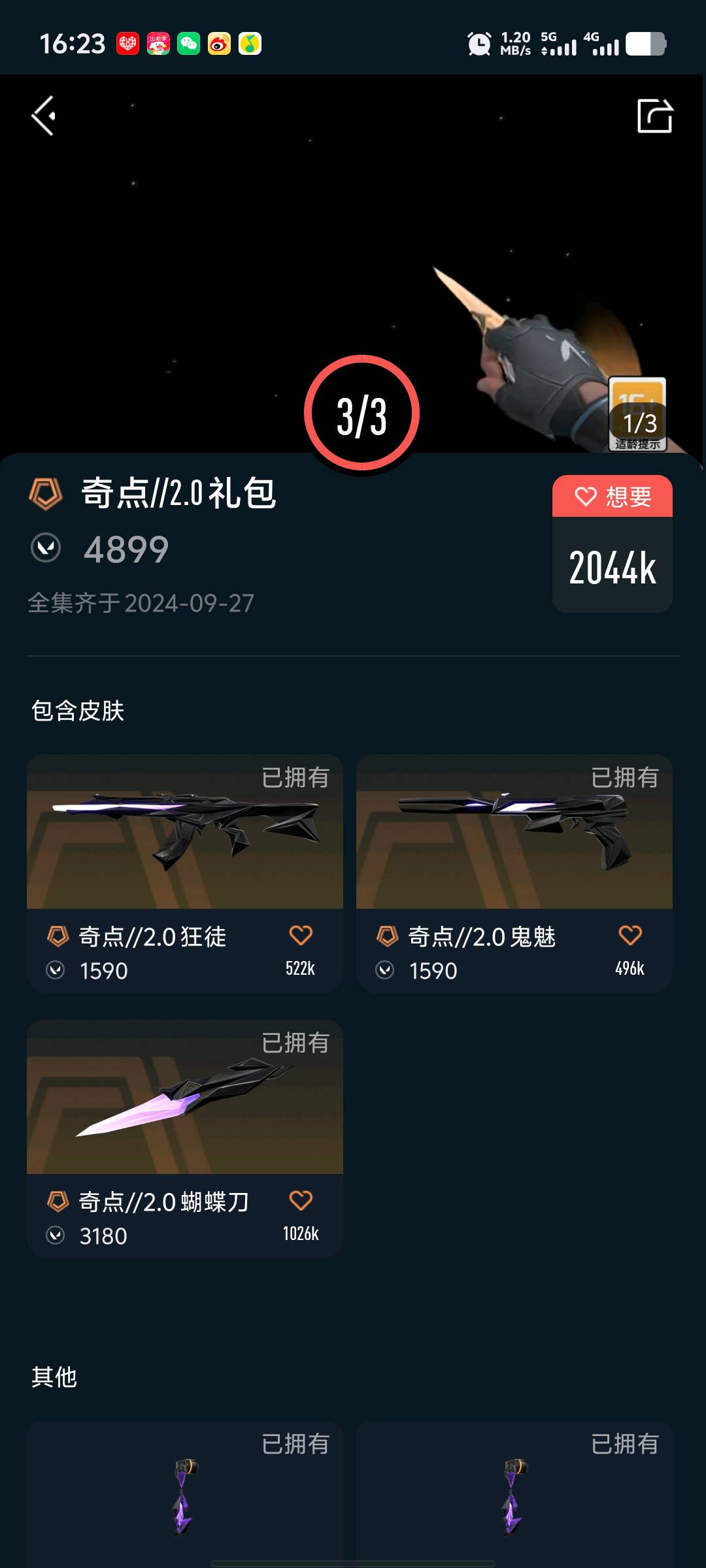Open the 奇点//2.0 鬼魅 skin card
The height and width of the screenshot is (1568, 706).
tap(514, 874)
